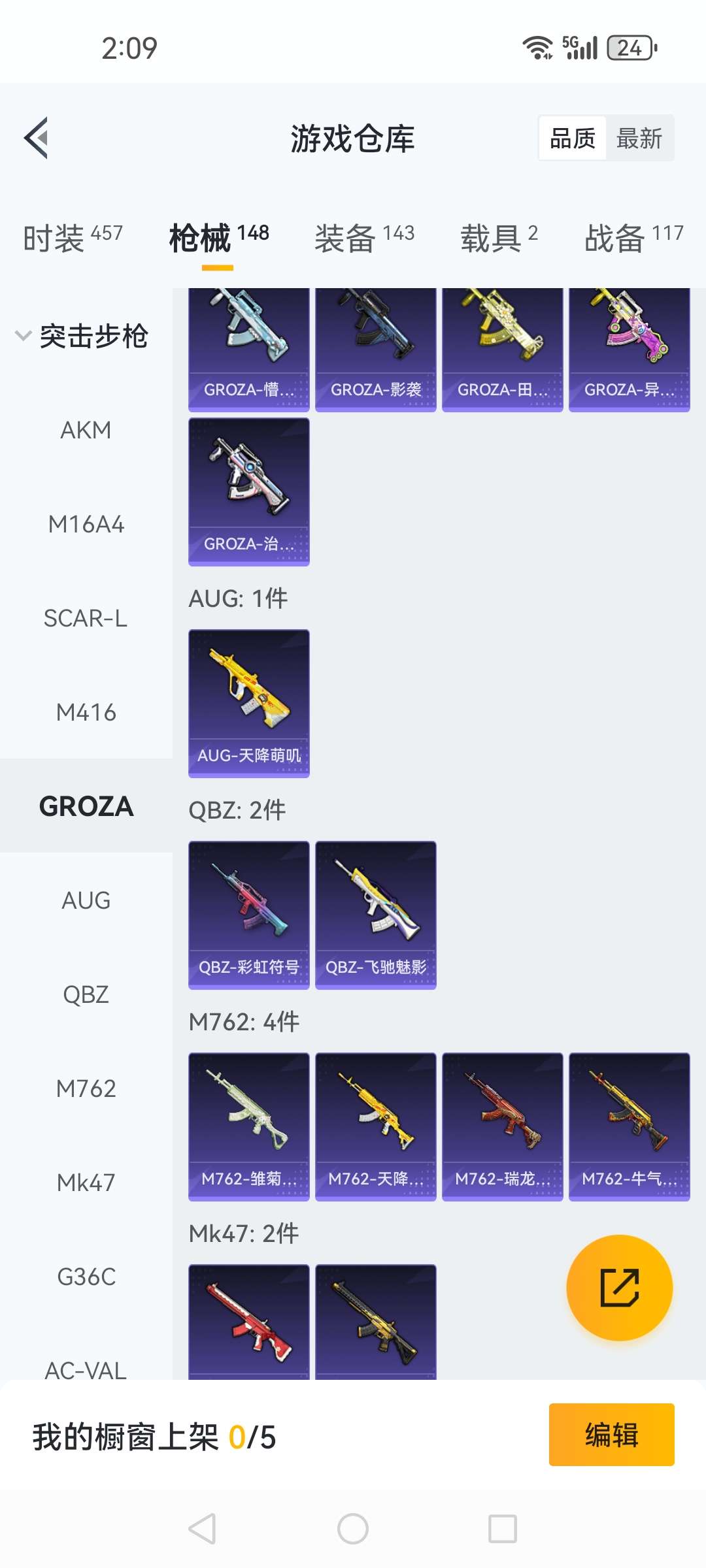This screenshot has height=1568, width=706.
Task: Open the GROZA-影袭 skin
Action: 375,350
